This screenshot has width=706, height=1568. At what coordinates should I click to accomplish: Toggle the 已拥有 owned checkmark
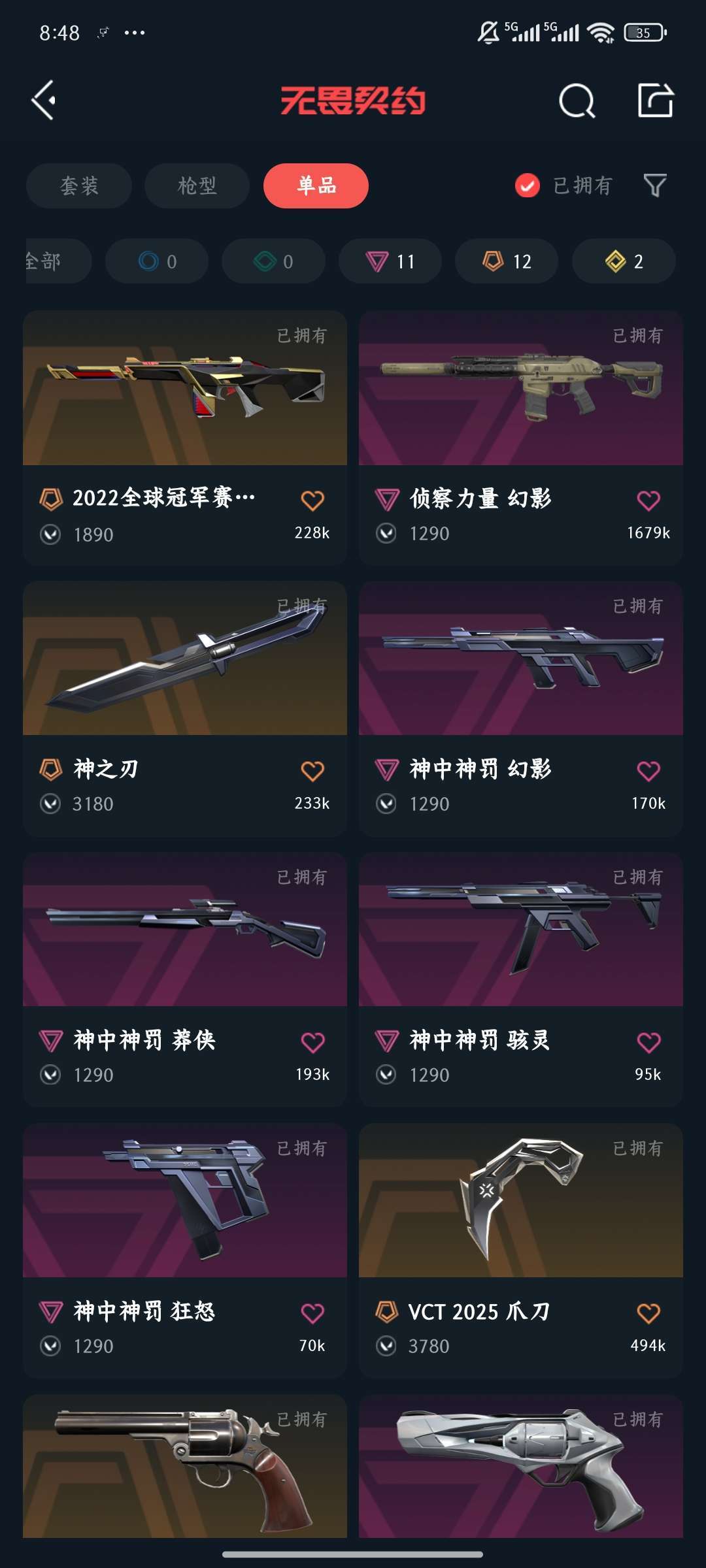[527, 186]
